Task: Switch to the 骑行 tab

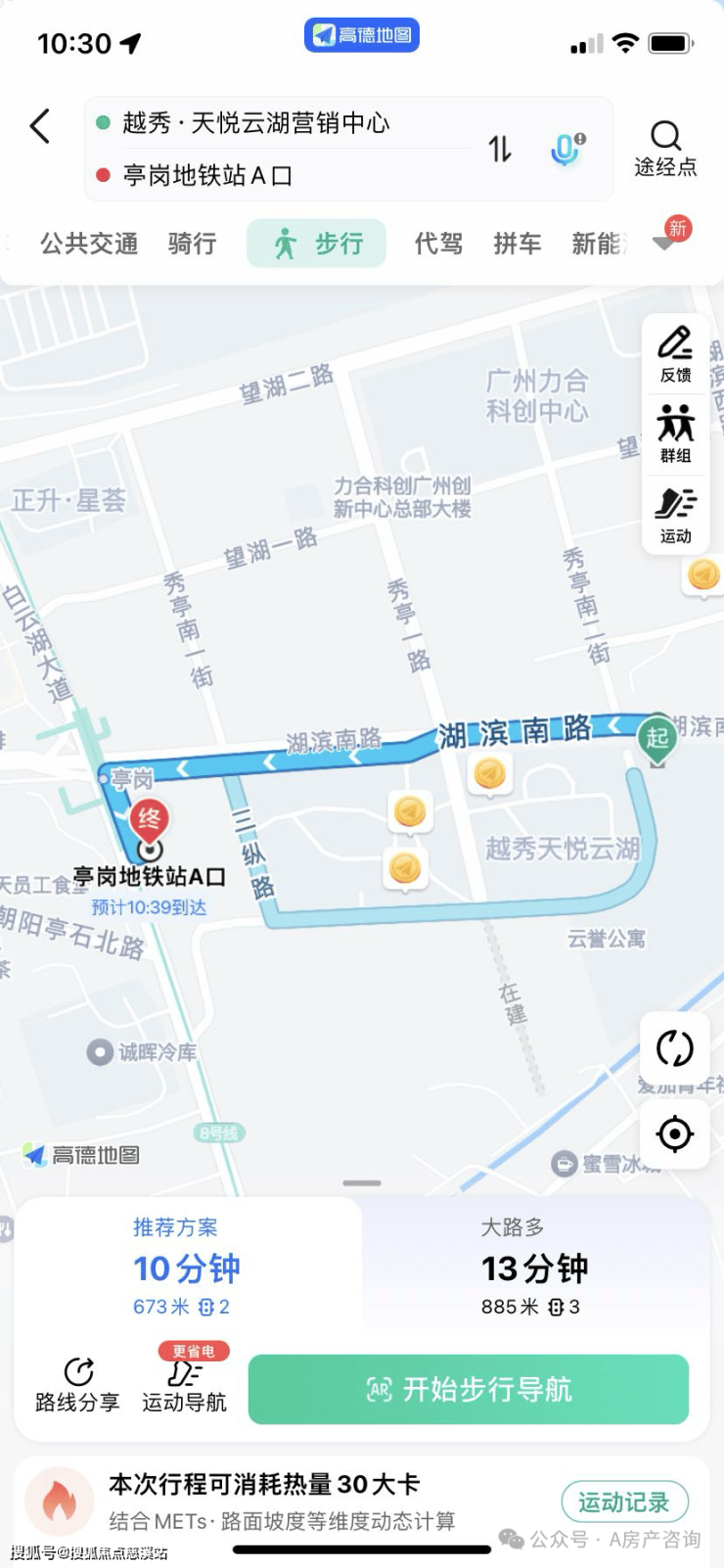Action: click(x=192, y=244)
